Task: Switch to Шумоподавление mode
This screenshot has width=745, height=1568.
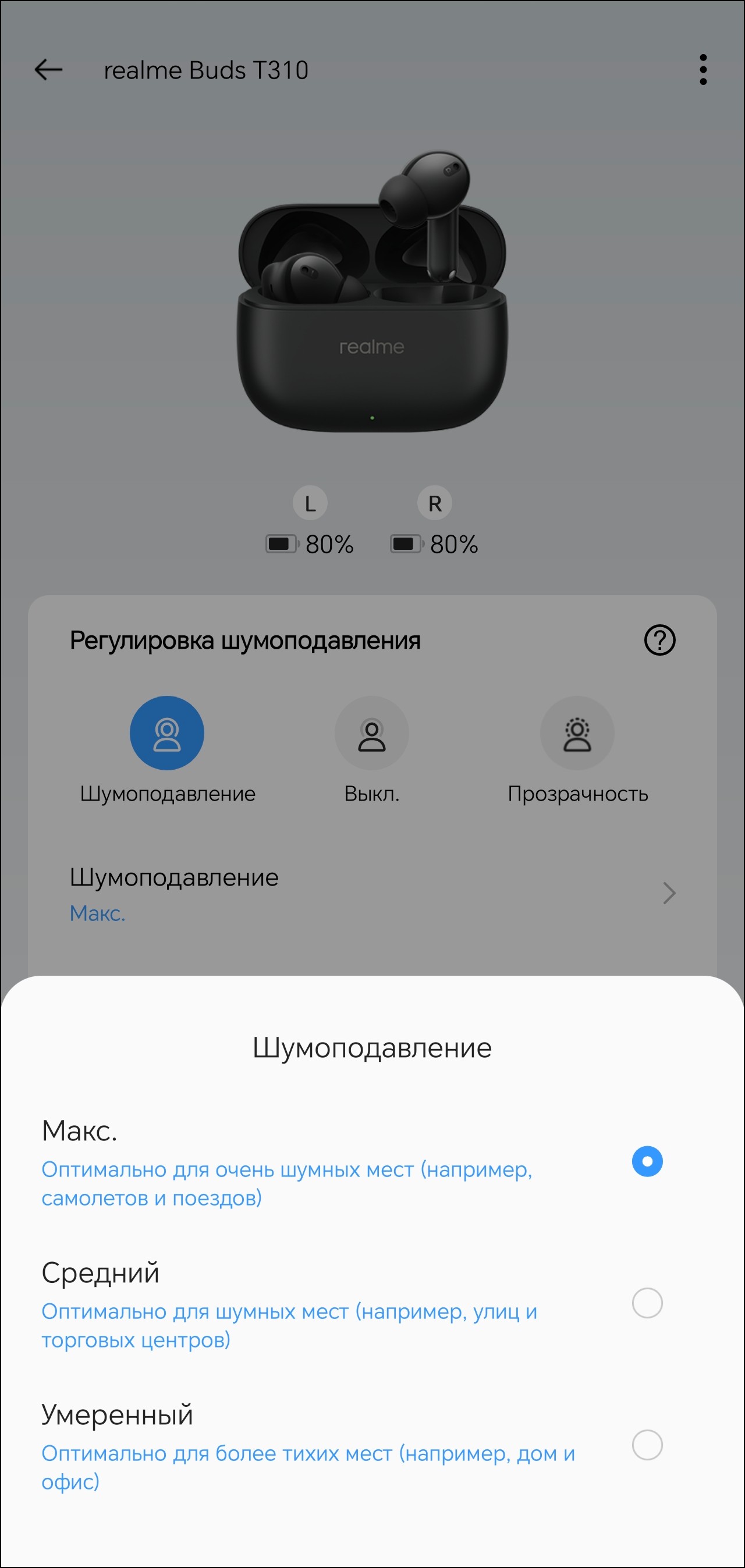Action: point(167,733)
